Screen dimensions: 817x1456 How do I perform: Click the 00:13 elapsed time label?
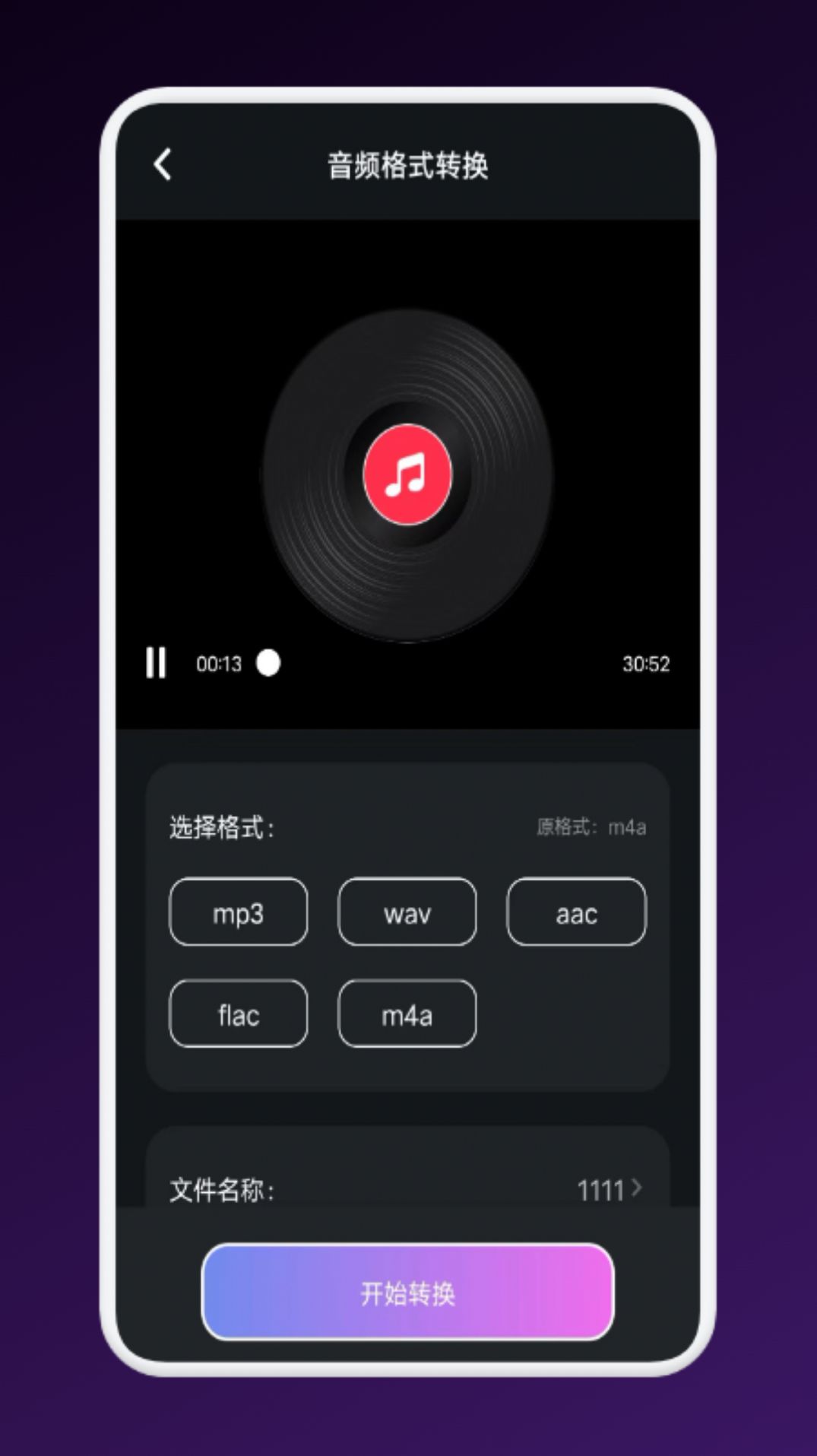point(218,663)
